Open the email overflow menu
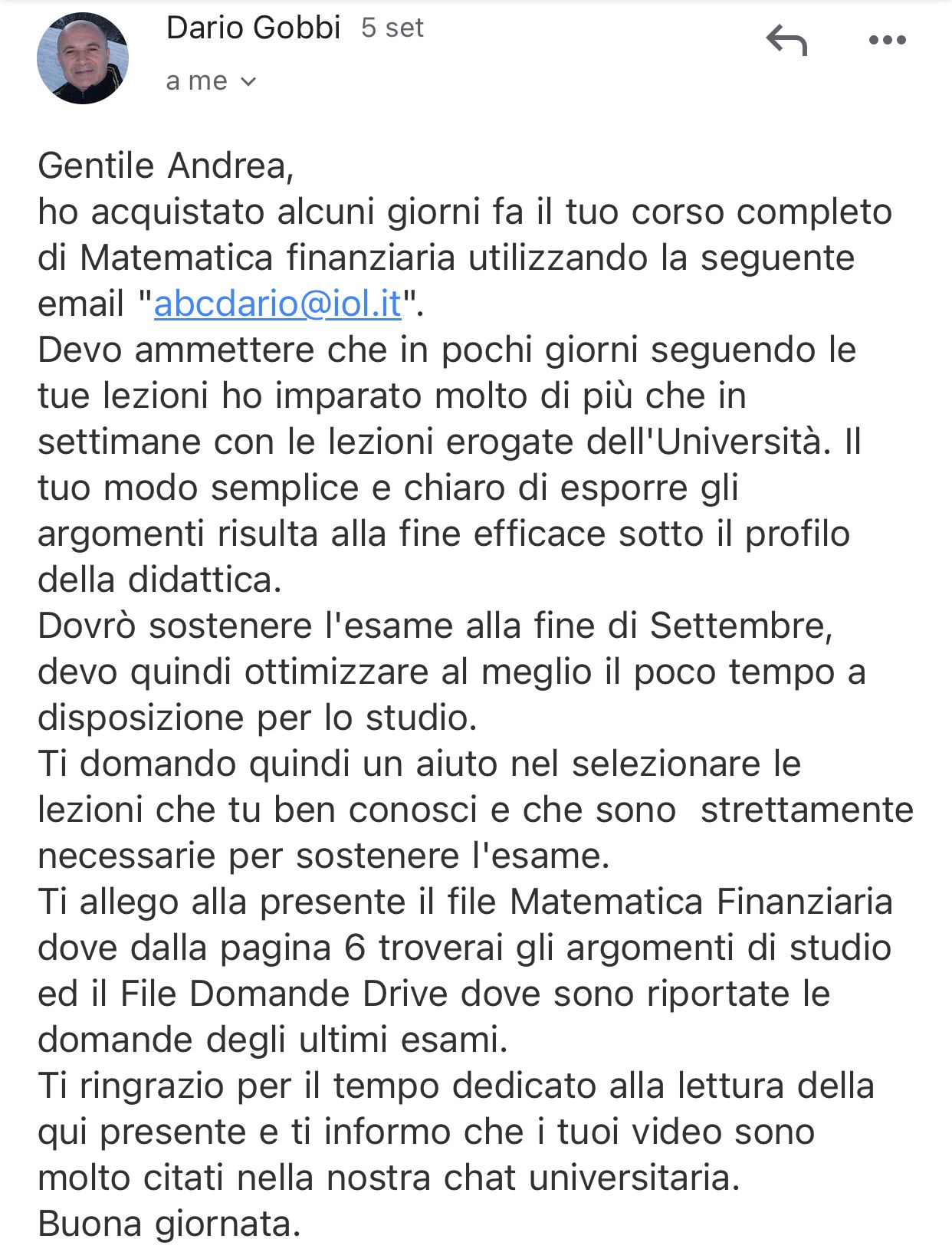This screenshot has width=952, height=1252. click(888, 40)
